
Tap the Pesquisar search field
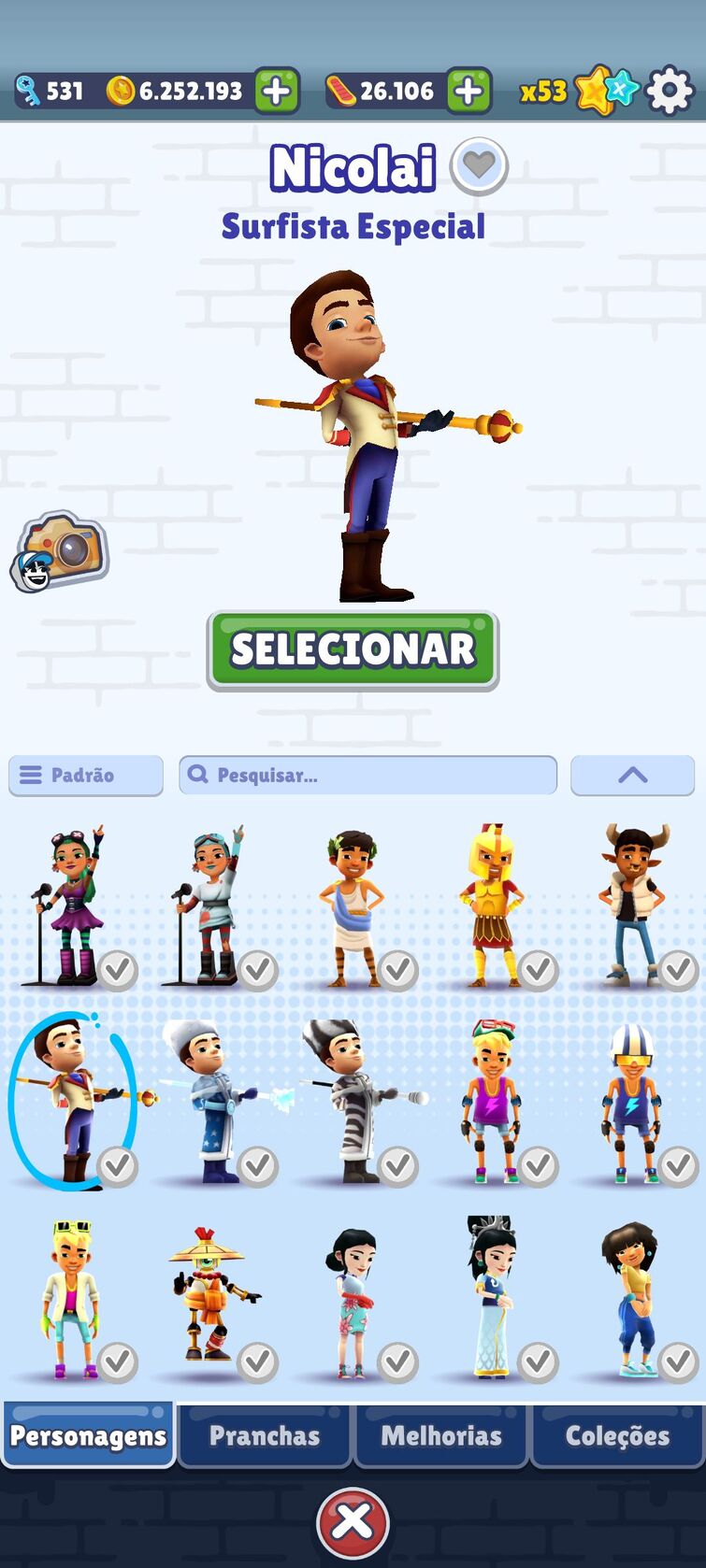tap(367, 776)
